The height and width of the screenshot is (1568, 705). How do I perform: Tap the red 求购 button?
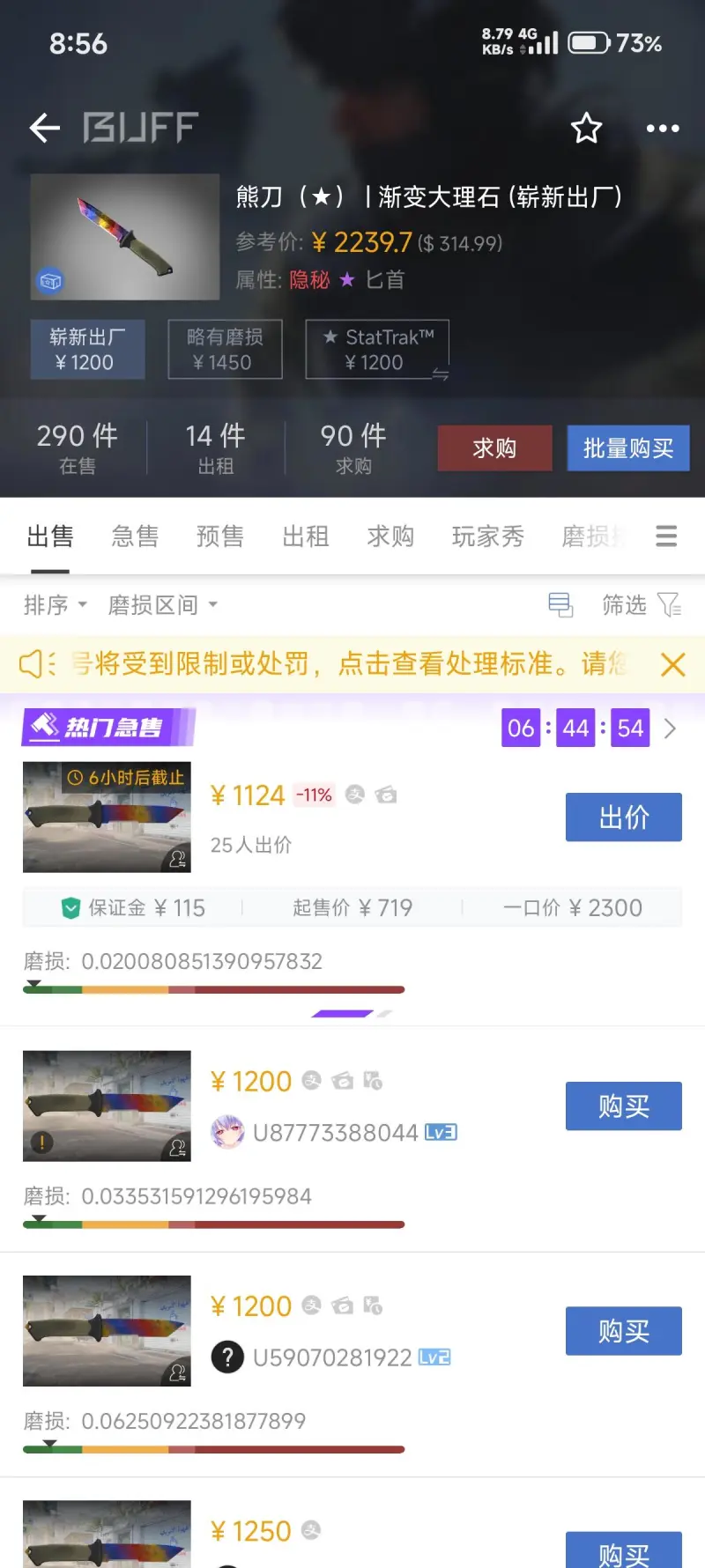pyautogui.click(x=494, y=448)
